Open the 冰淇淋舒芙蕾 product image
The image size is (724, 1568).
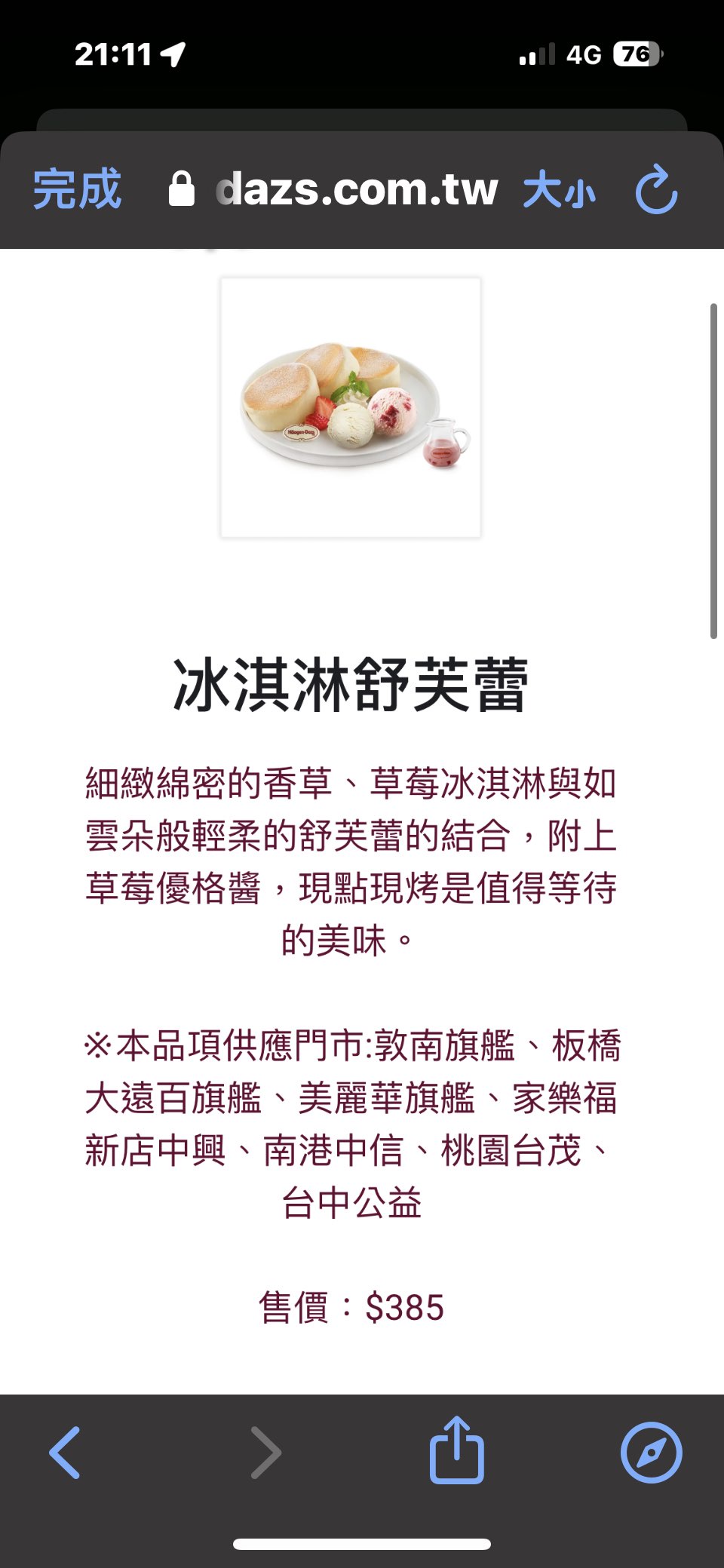click(x=351, y=408)
